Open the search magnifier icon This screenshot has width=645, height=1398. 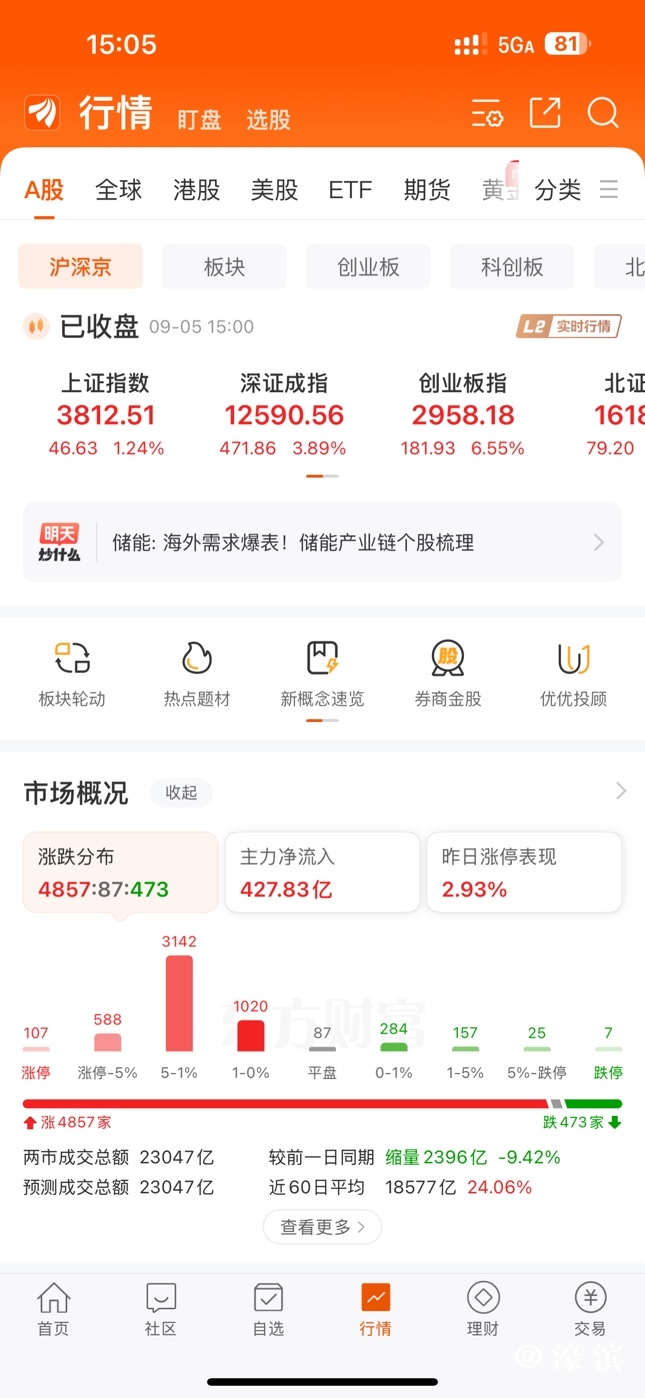[x=603, y=113]
